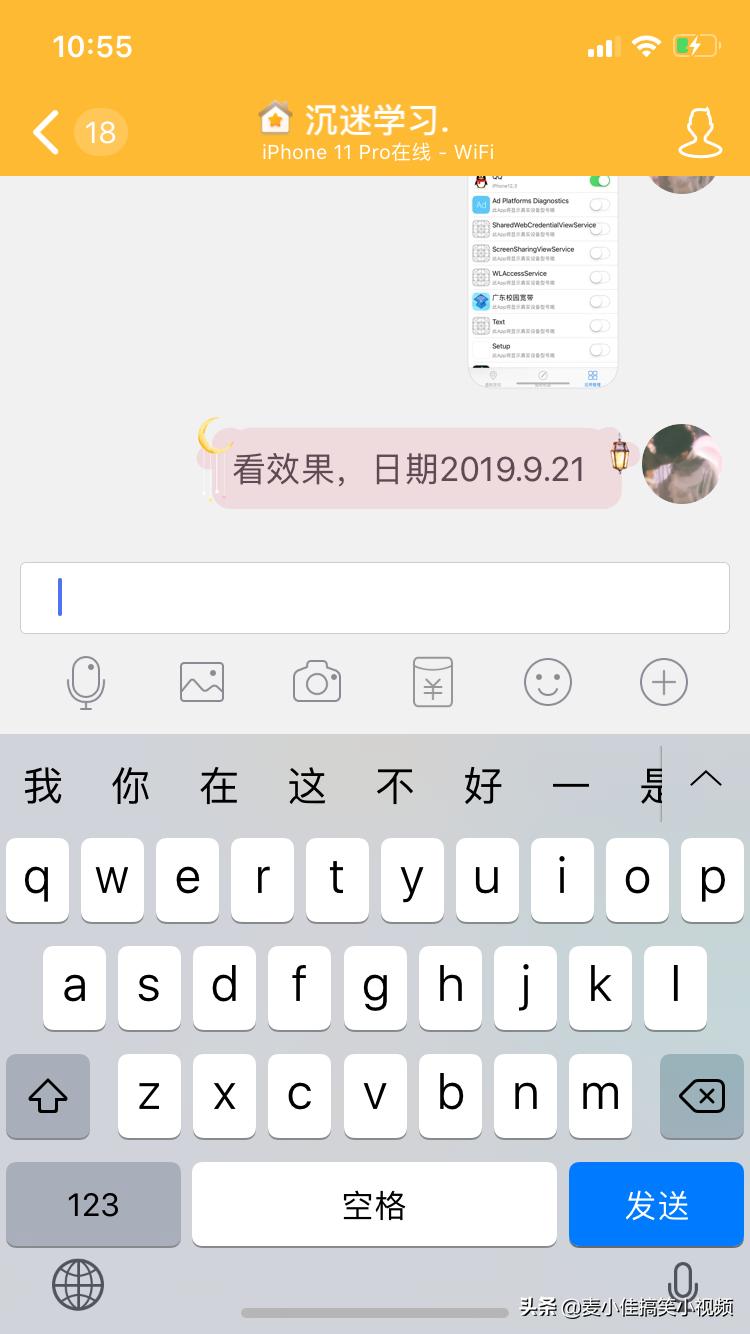Tap the 空格 space bar
Viewport: 750px width, 1334px height.
tap(374, 1205)
